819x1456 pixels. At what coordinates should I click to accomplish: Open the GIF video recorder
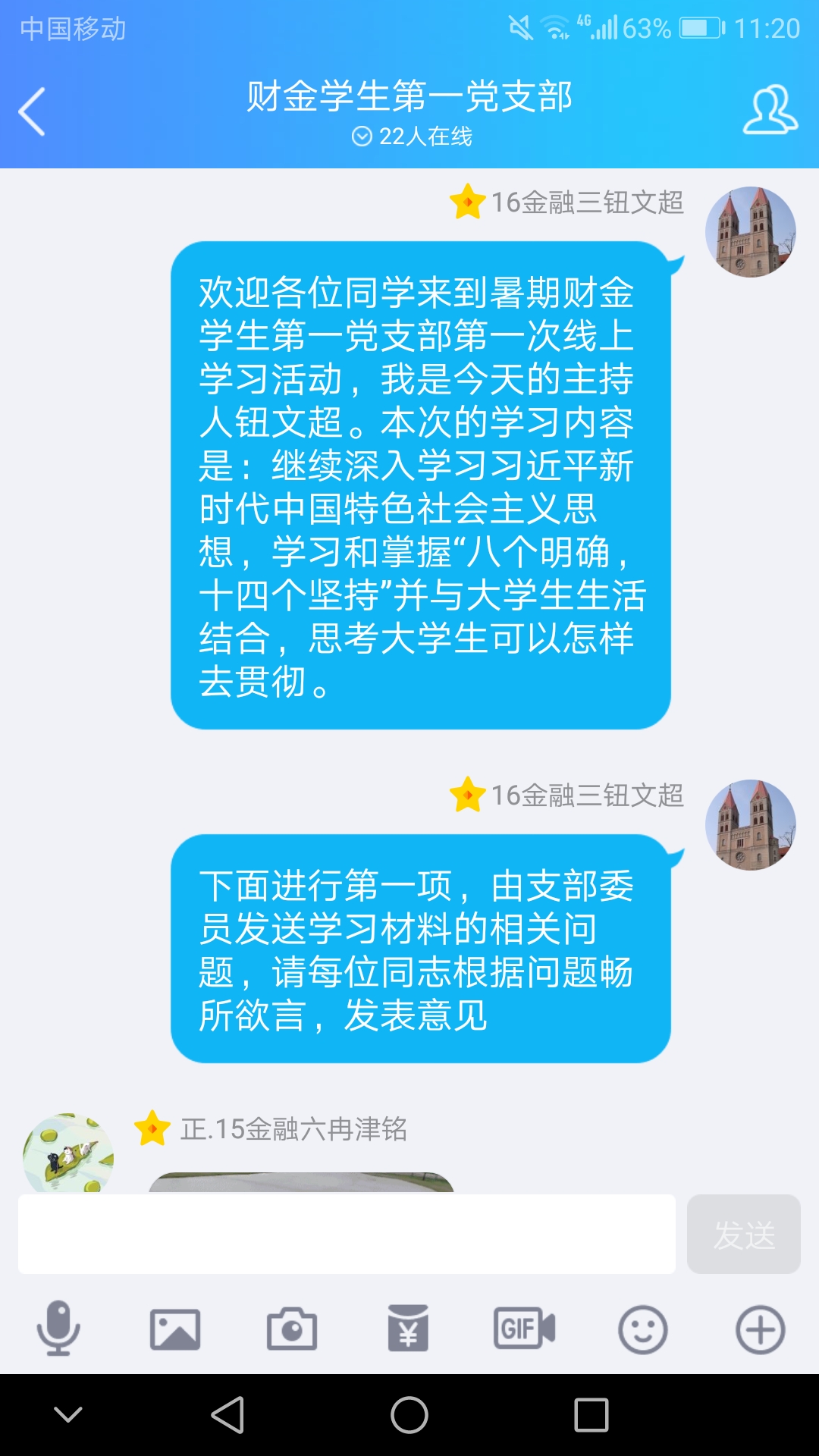pos(525,1329)
